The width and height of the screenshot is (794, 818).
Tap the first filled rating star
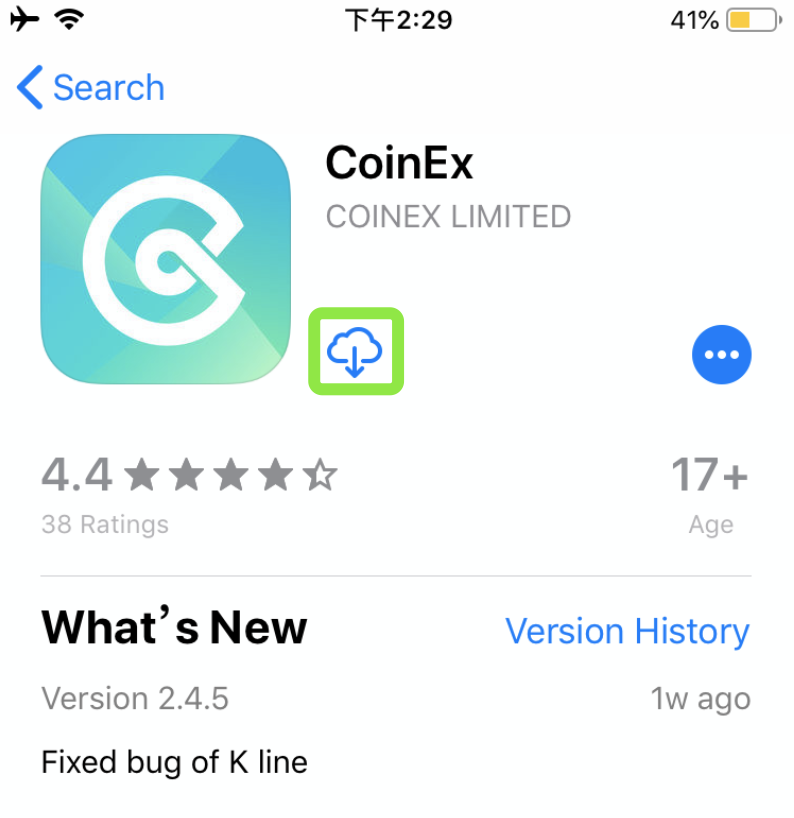[x=143, y=474]
